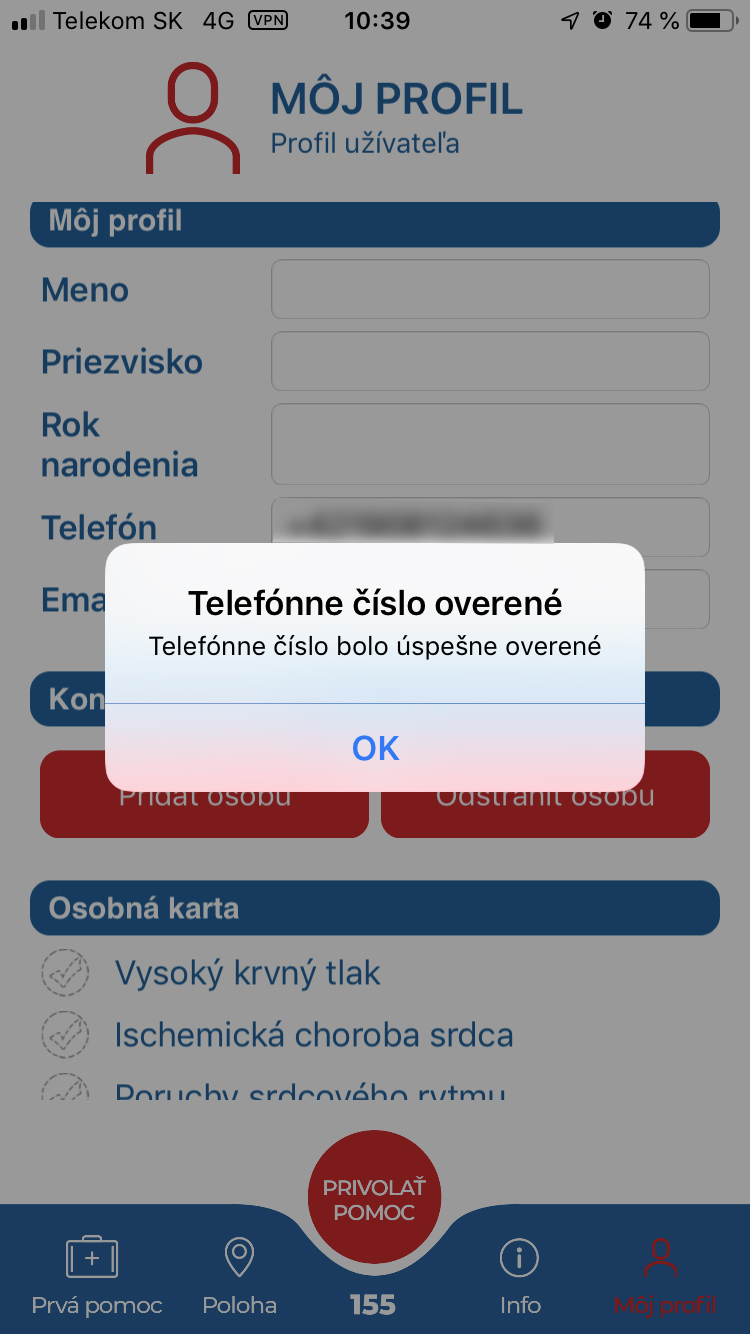Screen dimensions: 750x1334
Task: Open the Prvá pomoc tab
Action: click(x=96, y=1276)
